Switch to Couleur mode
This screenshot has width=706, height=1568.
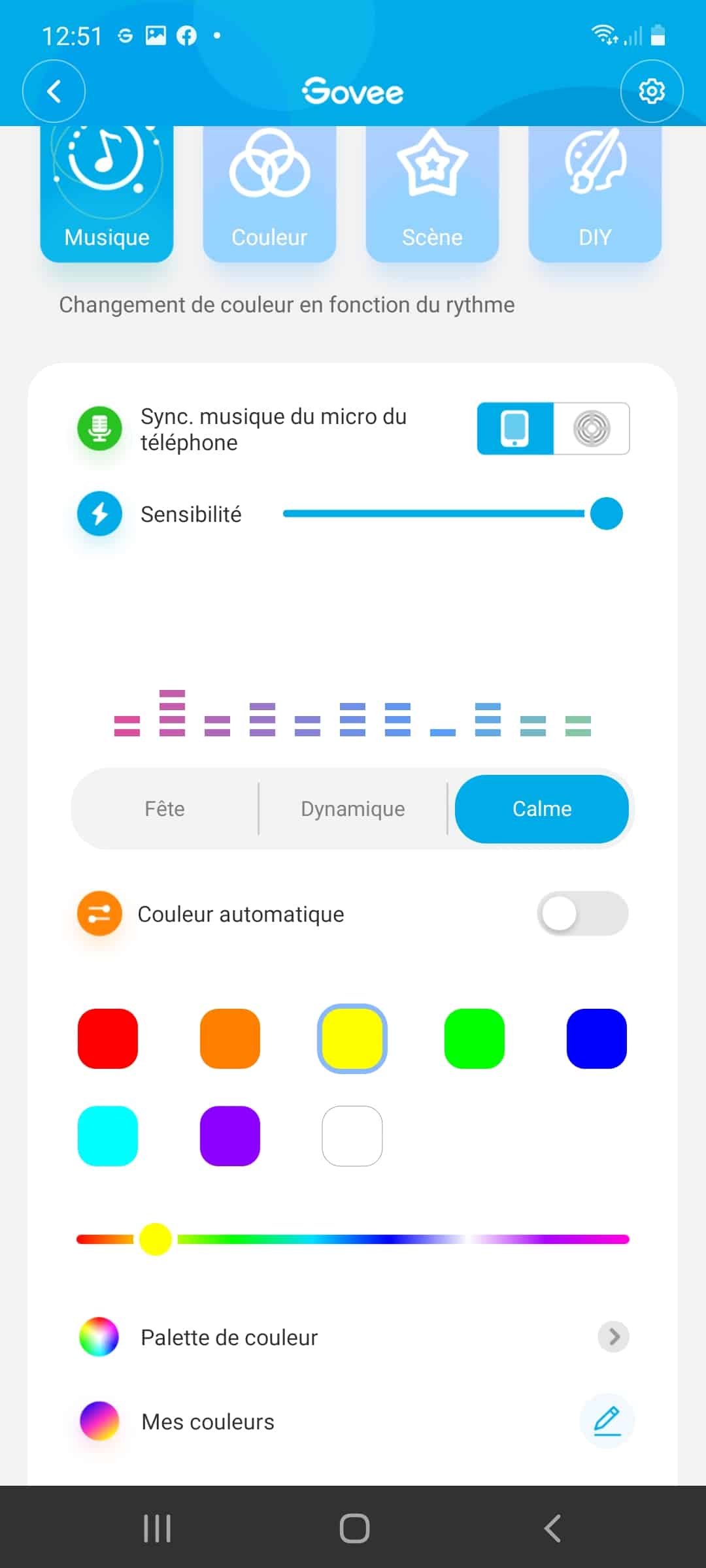pos(269,194)
